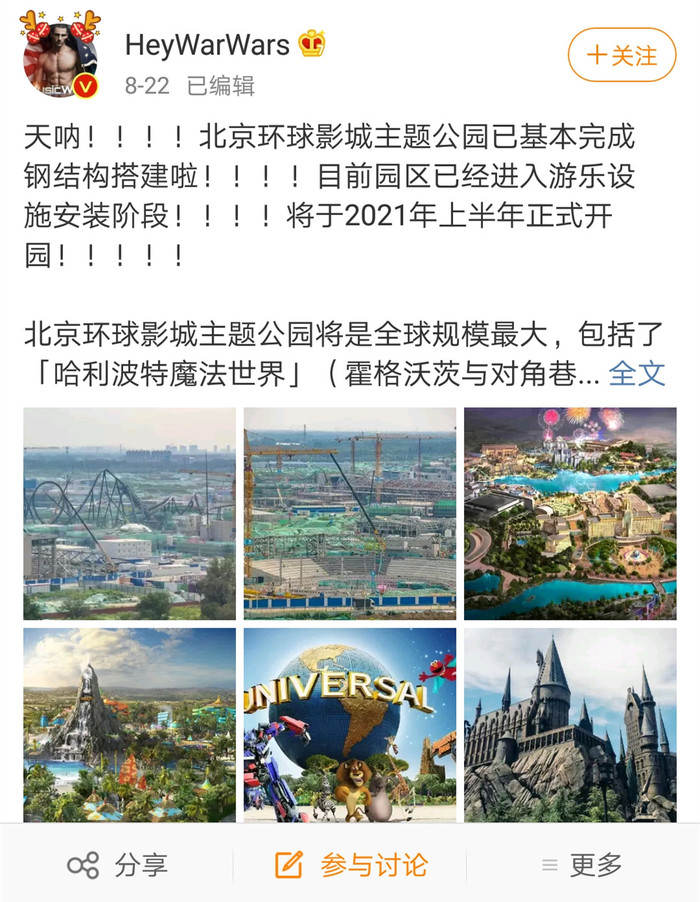
Task: Share this post via 分享
Action: pyautogui.click(x=117, y=865)
